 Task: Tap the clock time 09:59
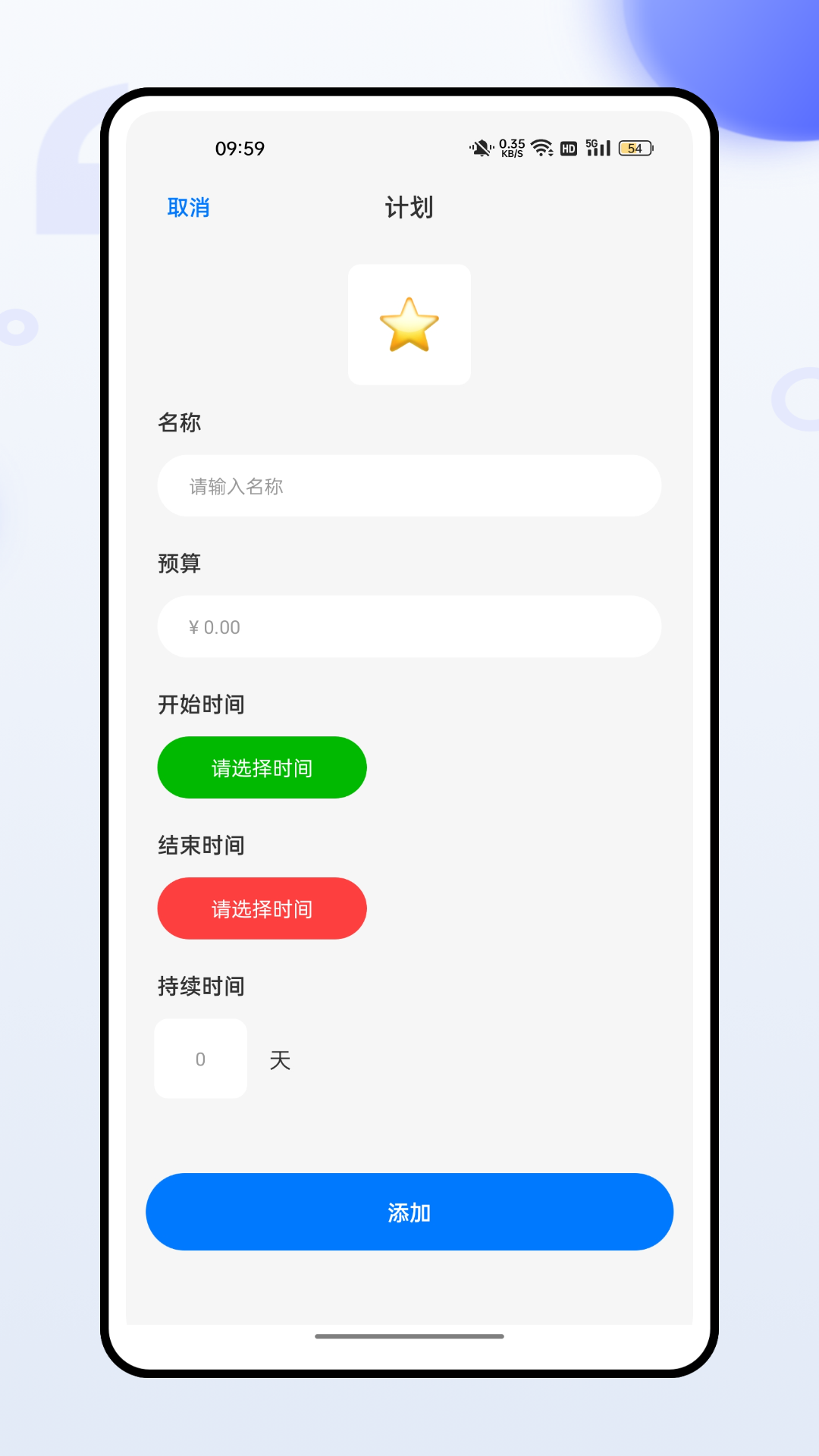click(239, 149)
